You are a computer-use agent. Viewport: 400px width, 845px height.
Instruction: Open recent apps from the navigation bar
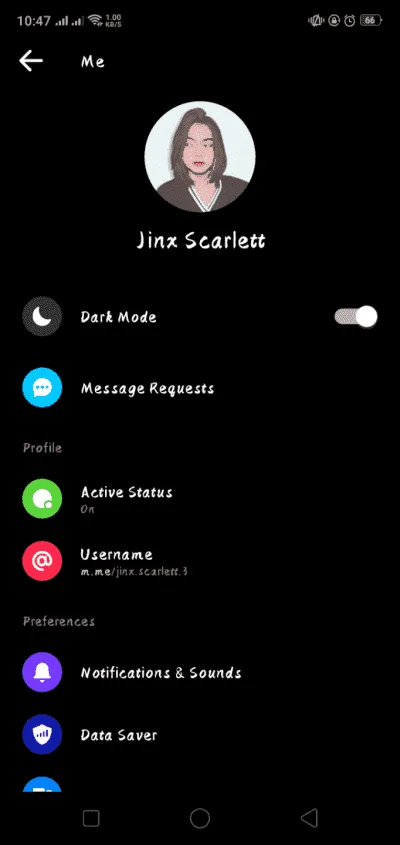(x=91, y=819)
